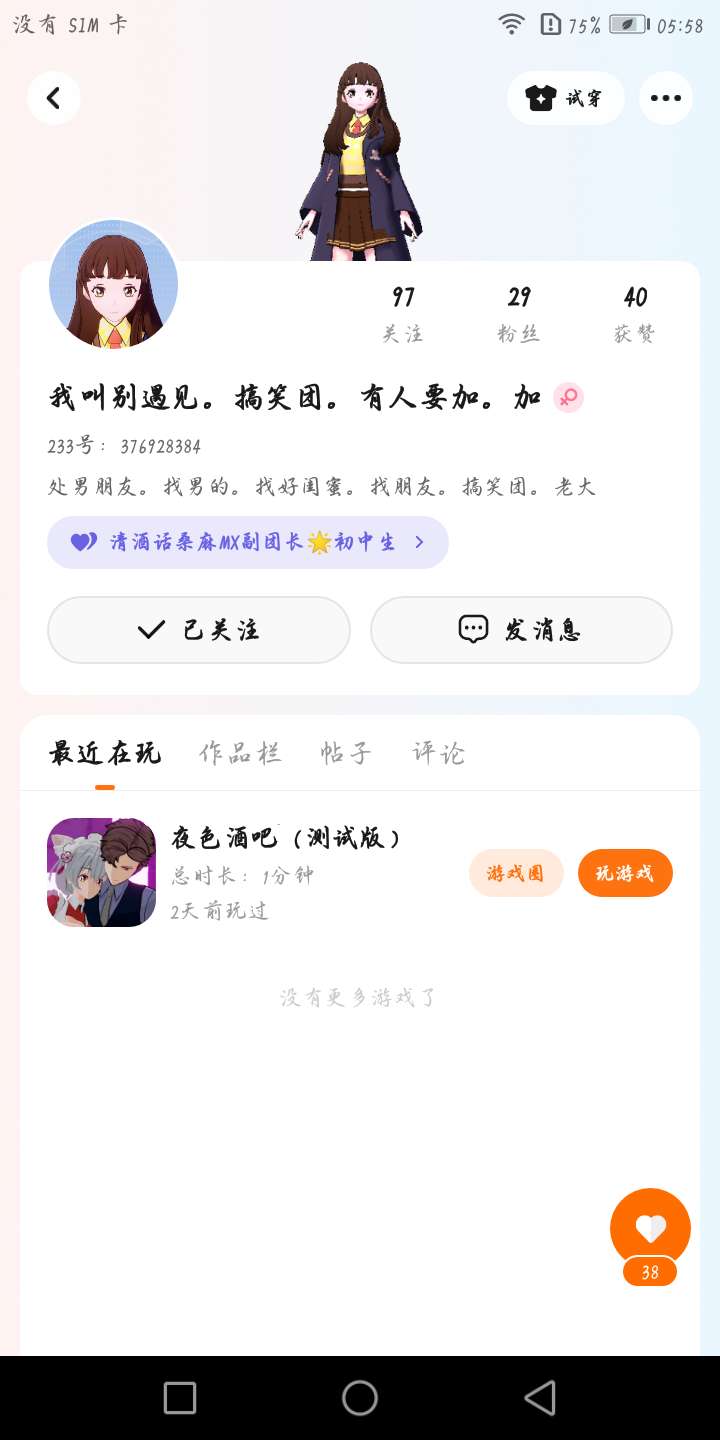Open the round profile avatar picture
This screenshot has height=1440, width=720.
click(x=113, y=285)
